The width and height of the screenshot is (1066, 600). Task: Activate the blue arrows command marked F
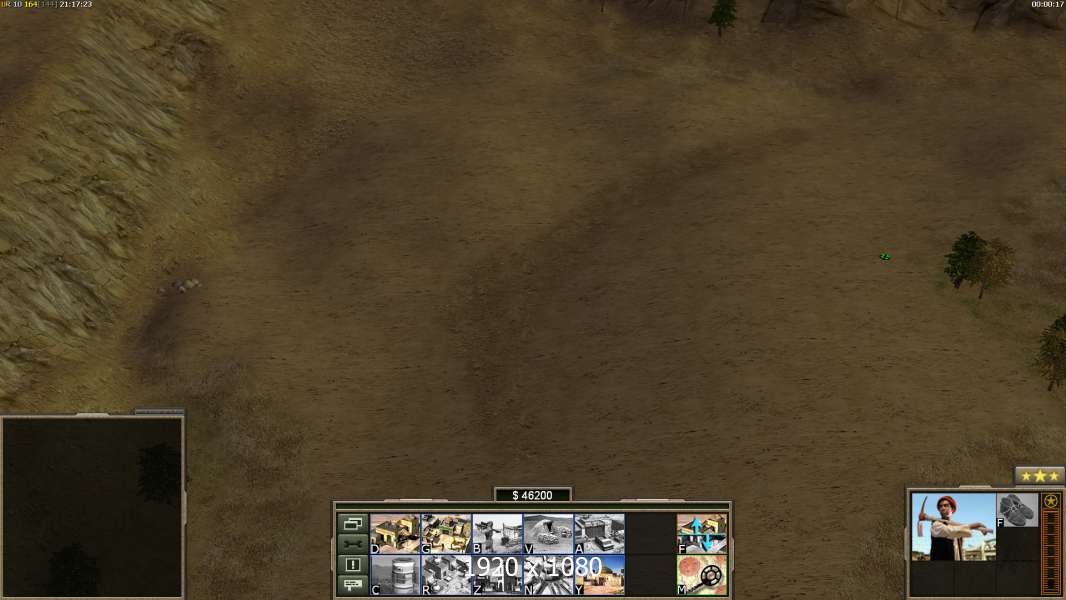(702, 533)
